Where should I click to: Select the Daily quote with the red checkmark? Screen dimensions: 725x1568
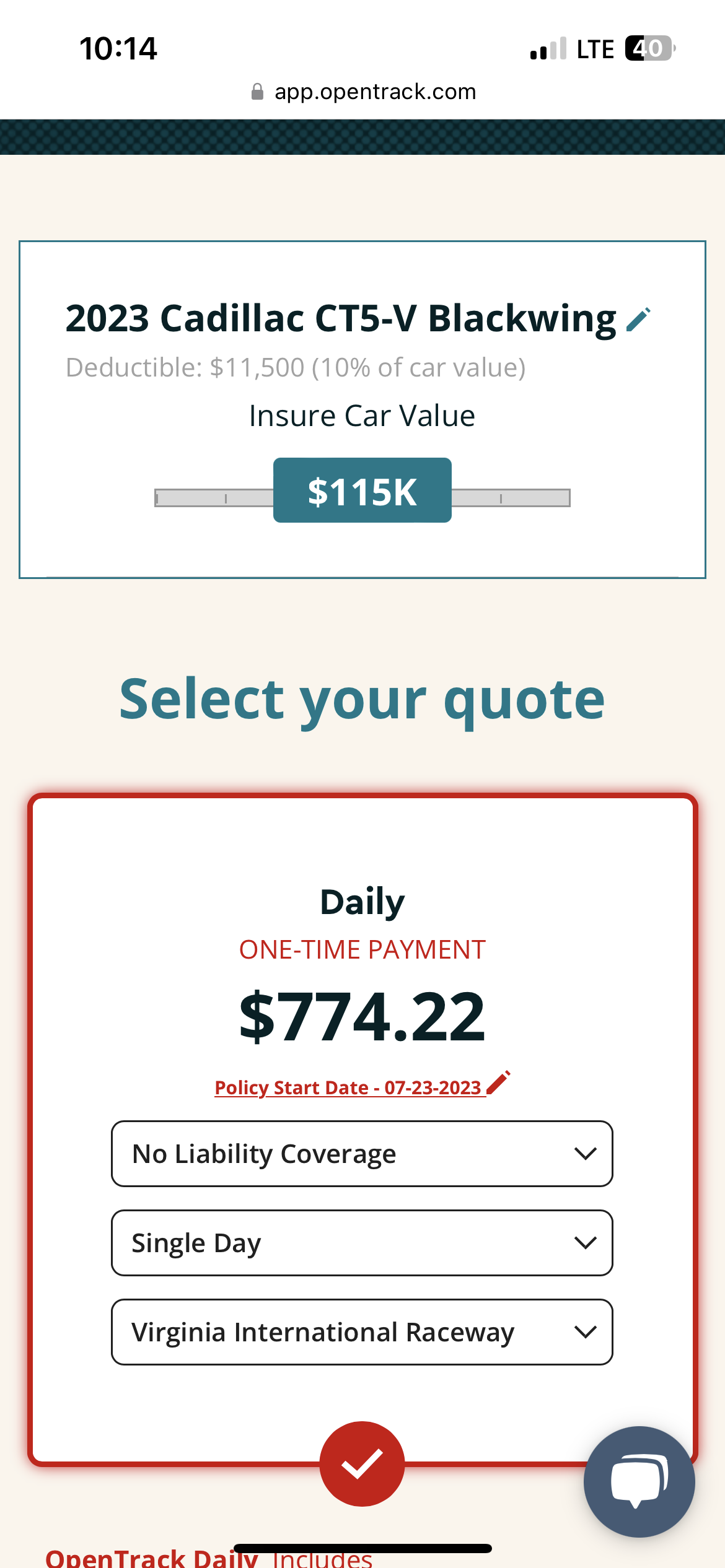362,1464
